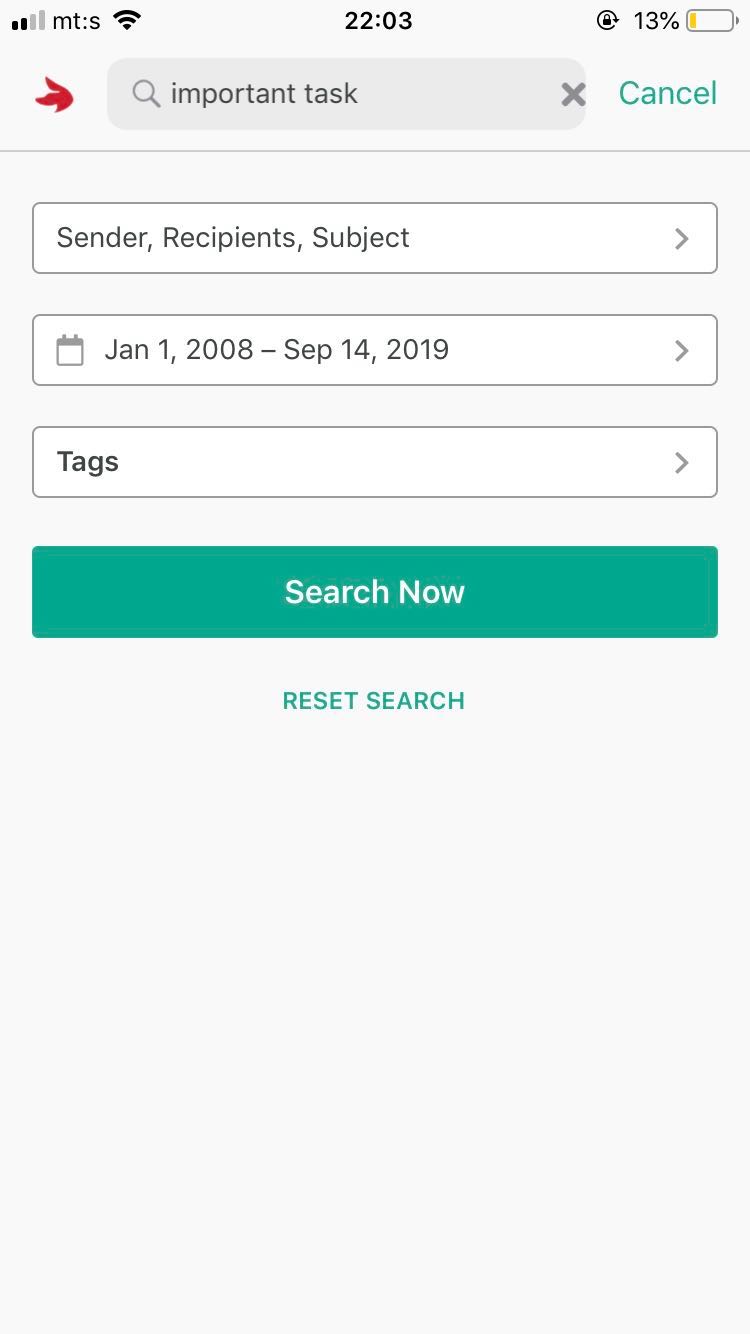Open the Tags filter
Image resolution: width=750 pixels, height=1334 pixels.
point(375,462)
